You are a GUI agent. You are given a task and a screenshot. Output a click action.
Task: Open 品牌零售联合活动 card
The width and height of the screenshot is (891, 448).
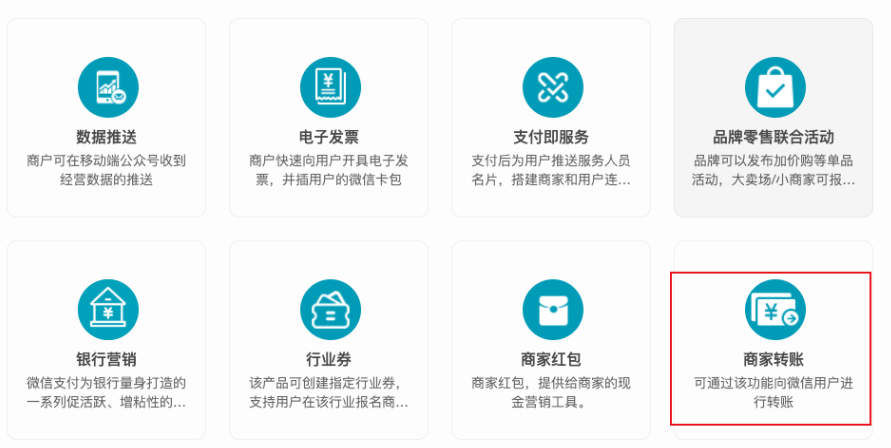click(773, 118)
